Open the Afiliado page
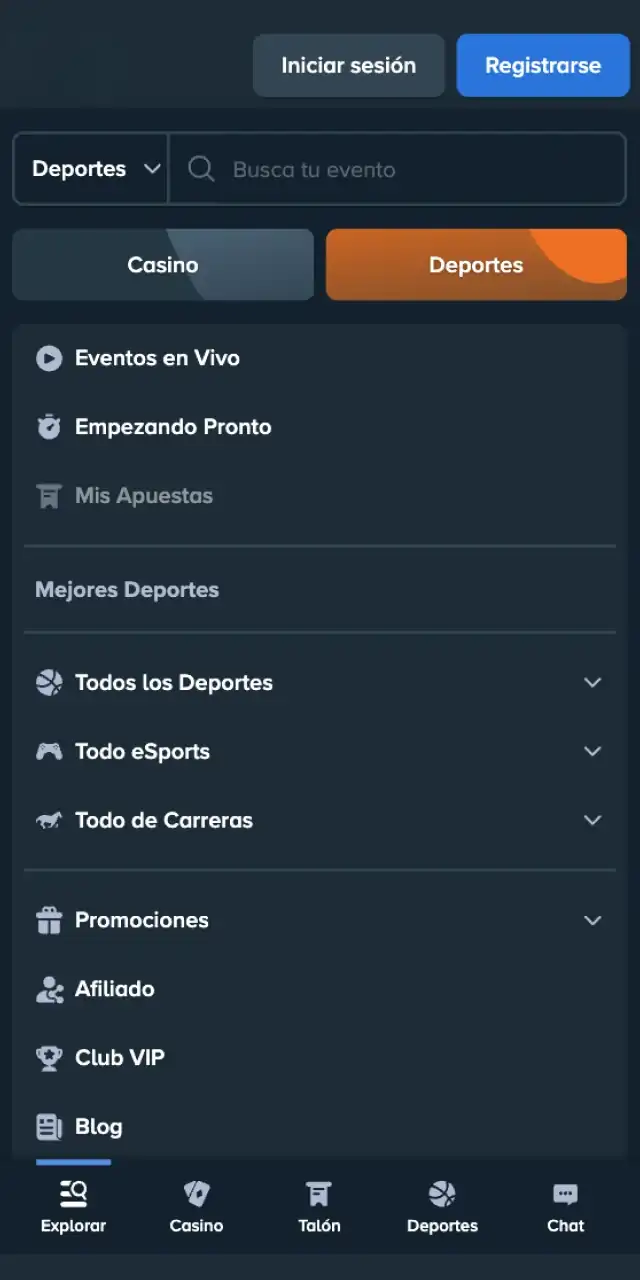This screenshot has height=1280, width=640. [114, 989]
